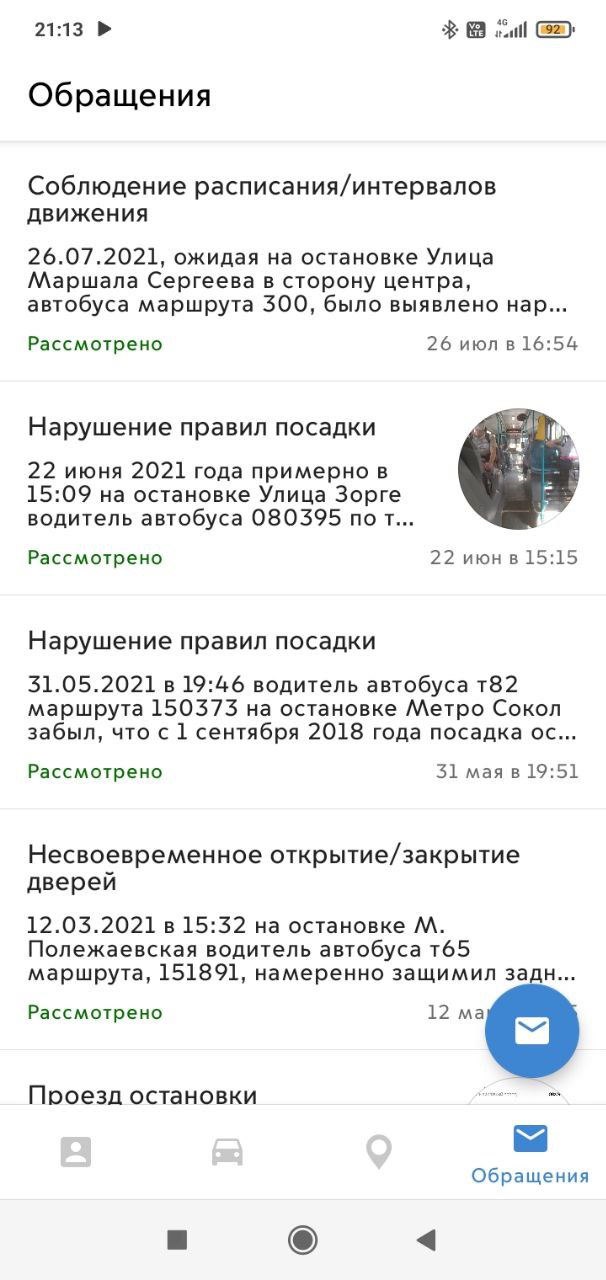Open the appeal about schedule compliance from 26 июл
This screenshot has width=606, height=1280.
point(303,262)
